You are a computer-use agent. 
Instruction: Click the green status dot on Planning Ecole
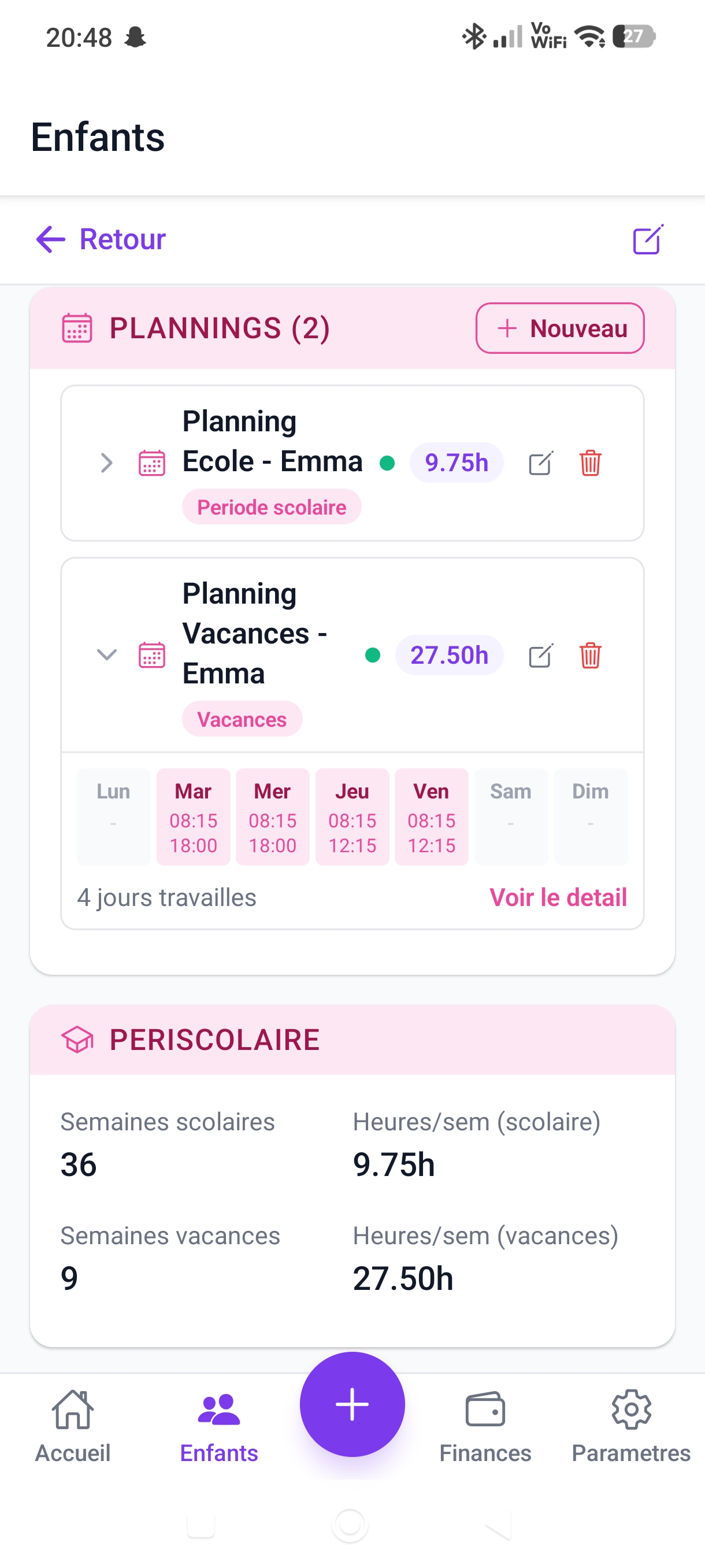388,463
